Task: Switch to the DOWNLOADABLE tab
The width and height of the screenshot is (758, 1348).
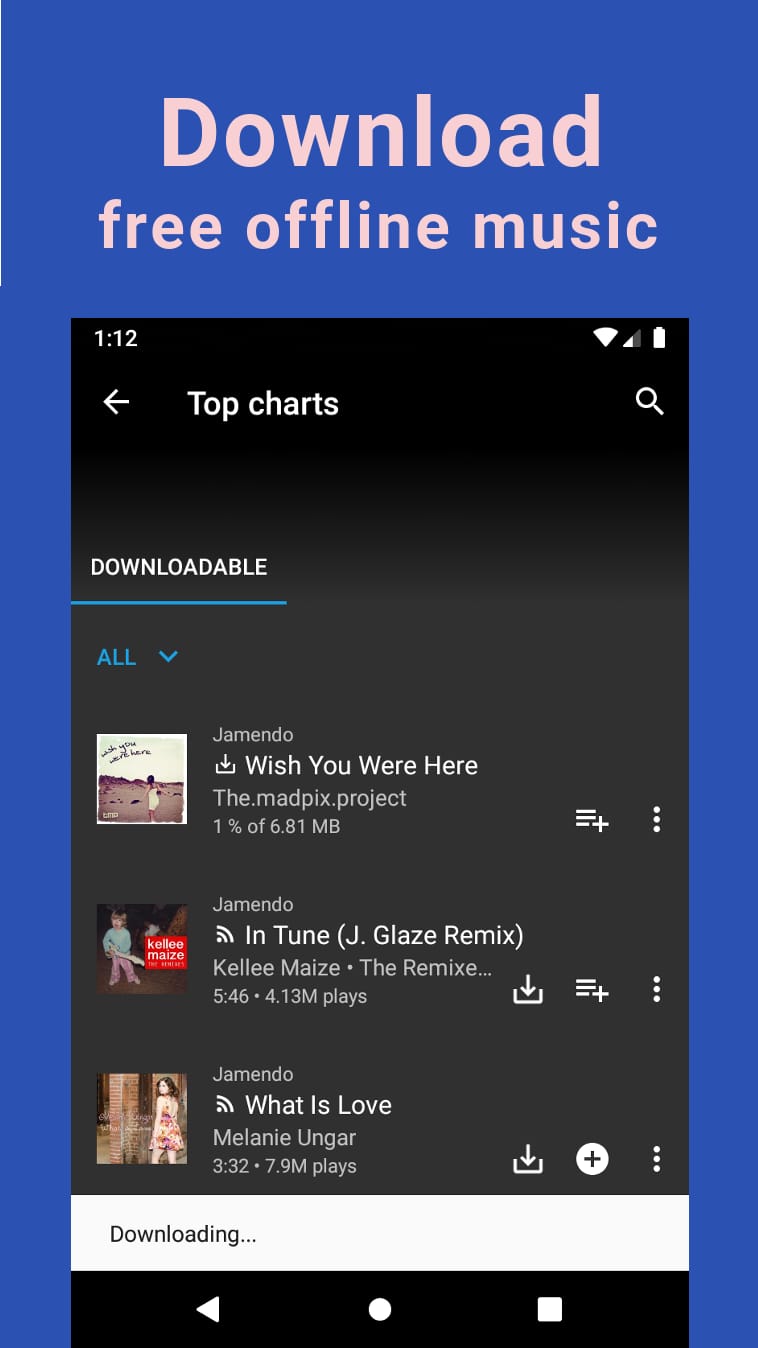Action: (179, 567)
